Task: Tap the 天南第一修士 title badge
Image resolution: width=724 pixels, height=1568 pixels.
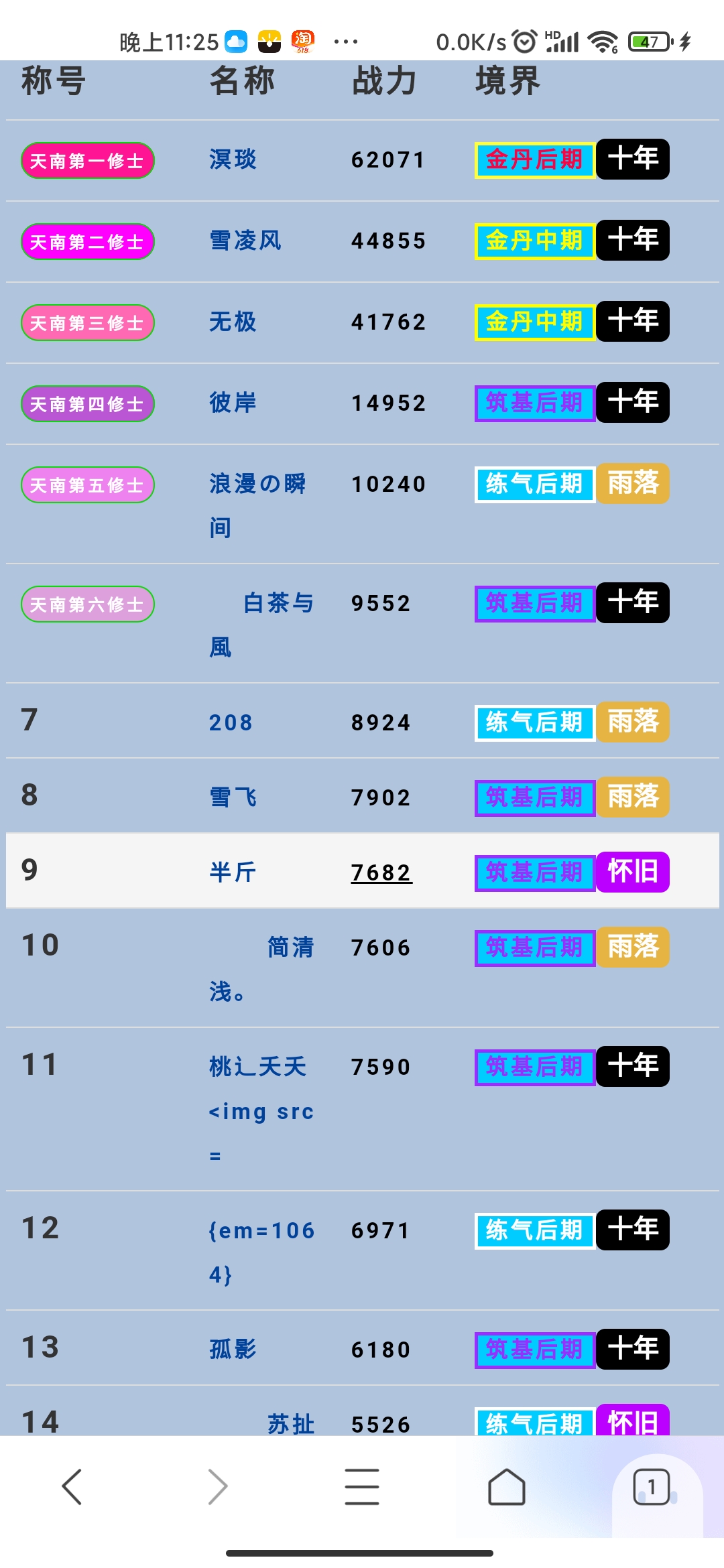Action: (x=88, y=161)
